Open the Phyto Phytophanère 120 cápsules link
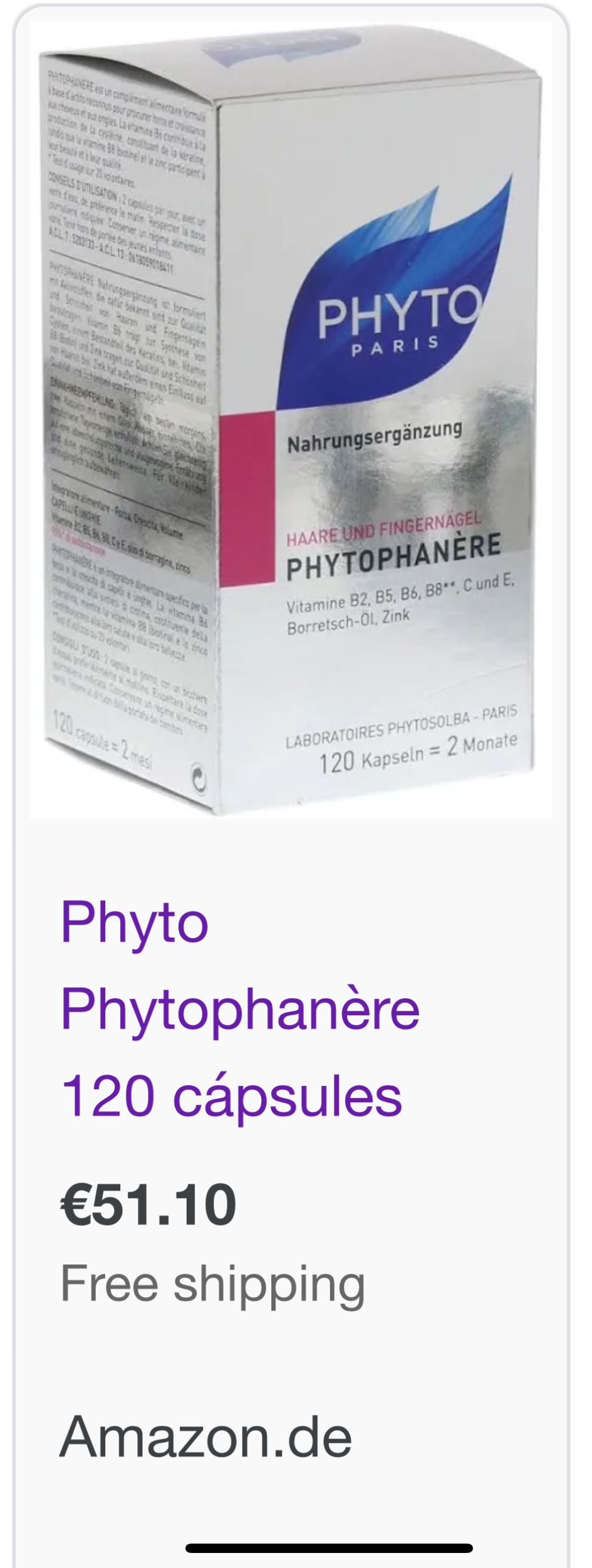Image resolution: width=592 pixels, height=1568 pixels. 239,1008
